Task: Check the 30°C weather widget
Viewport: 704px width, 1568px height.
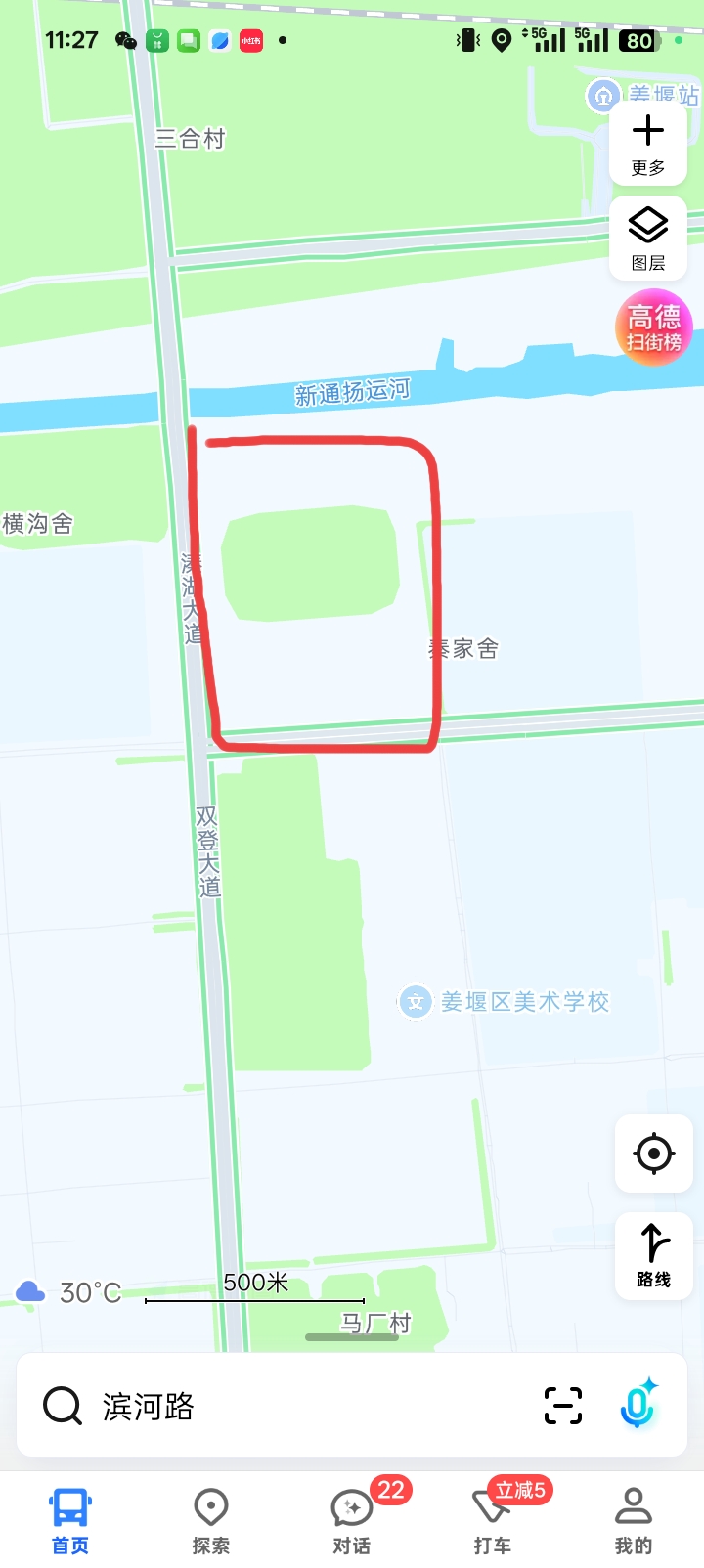Action: 70,1292
